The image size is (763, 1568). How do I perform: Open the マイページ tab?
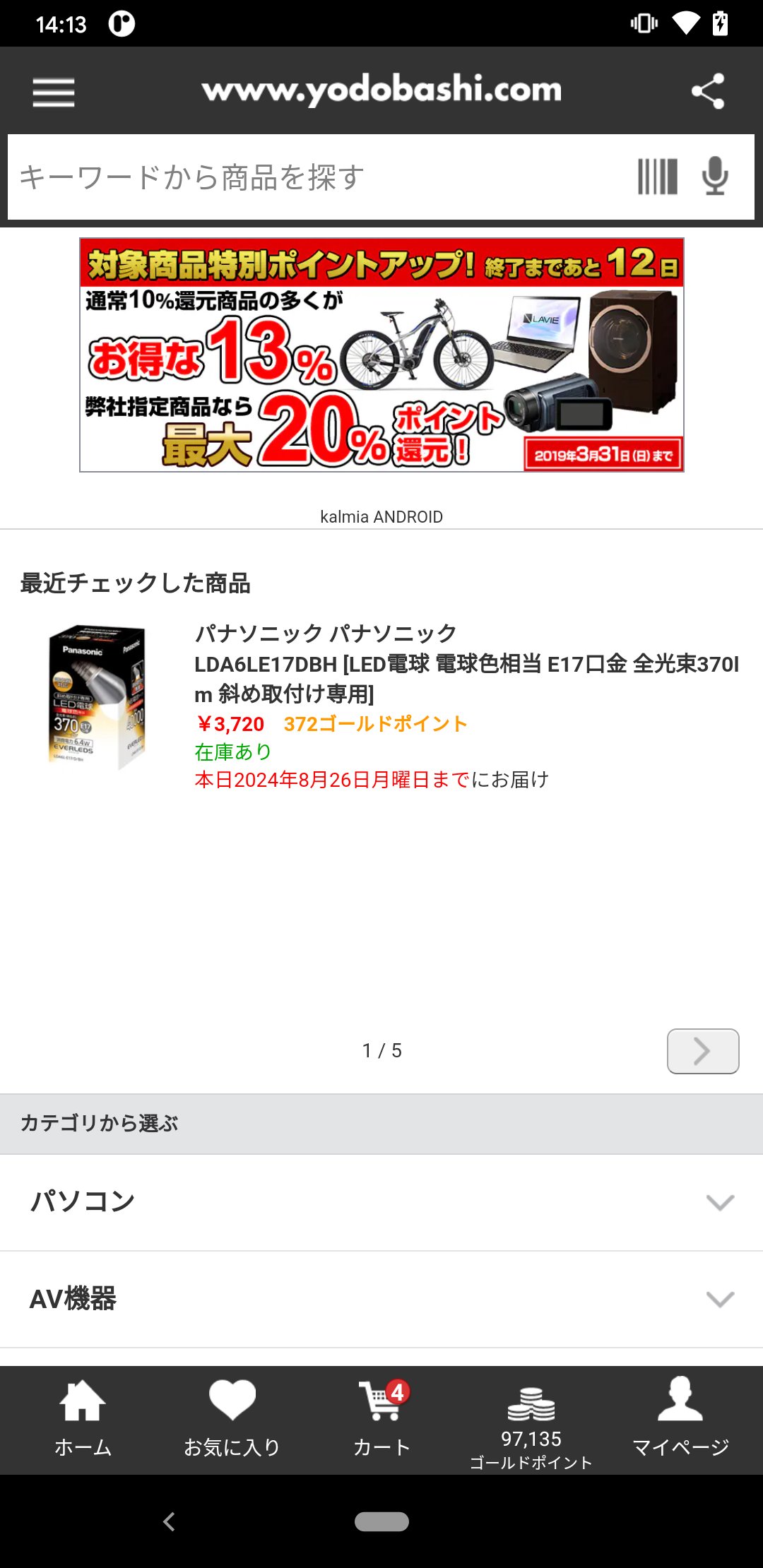click(x=680, y=1418)
